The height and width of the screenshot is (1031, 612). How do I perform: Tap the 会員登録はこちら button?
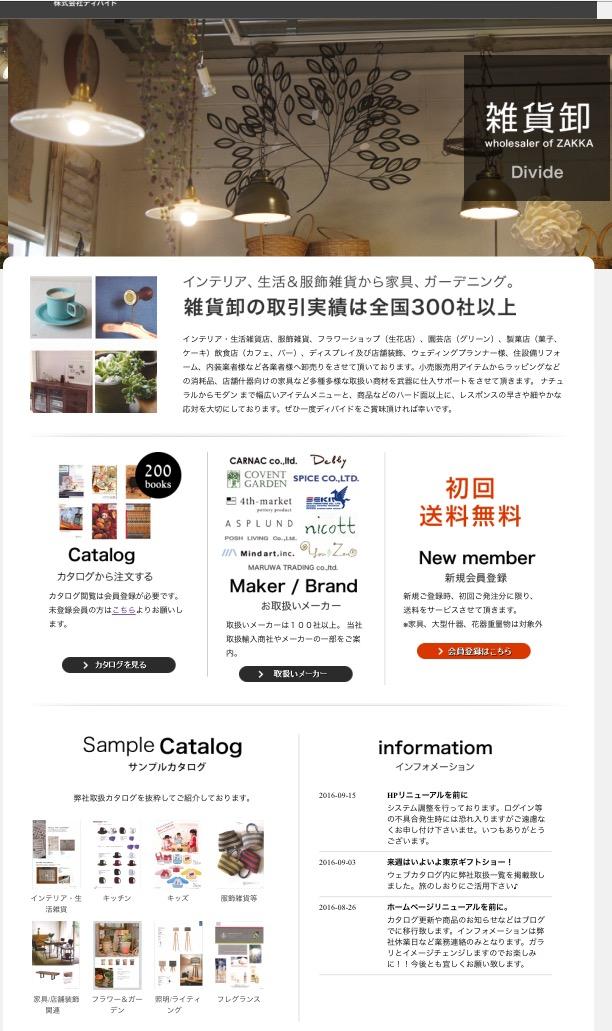point(473,651)
